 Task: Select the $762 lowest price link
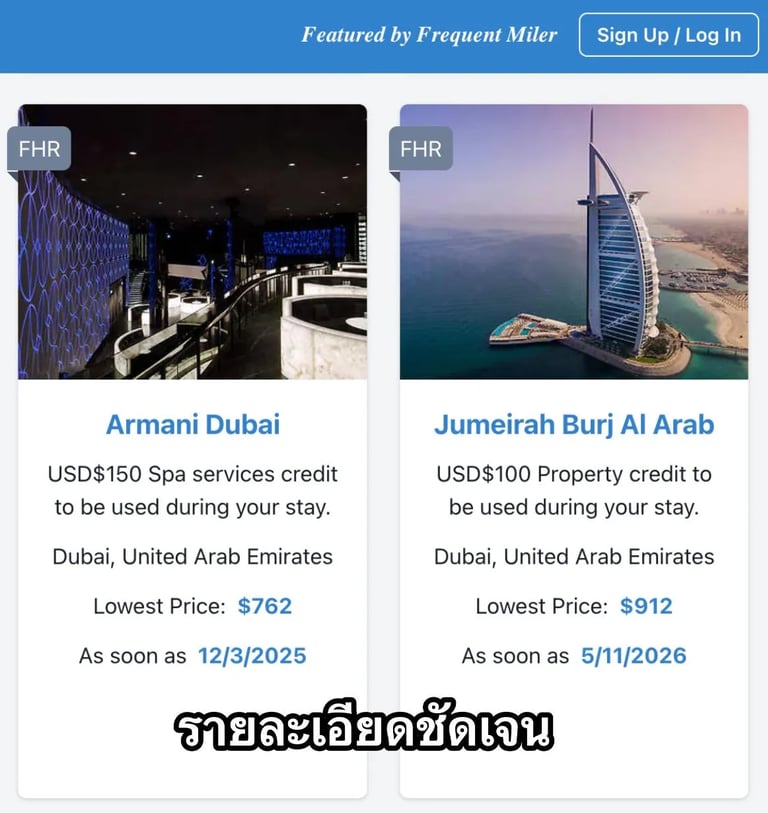(266, 606)
